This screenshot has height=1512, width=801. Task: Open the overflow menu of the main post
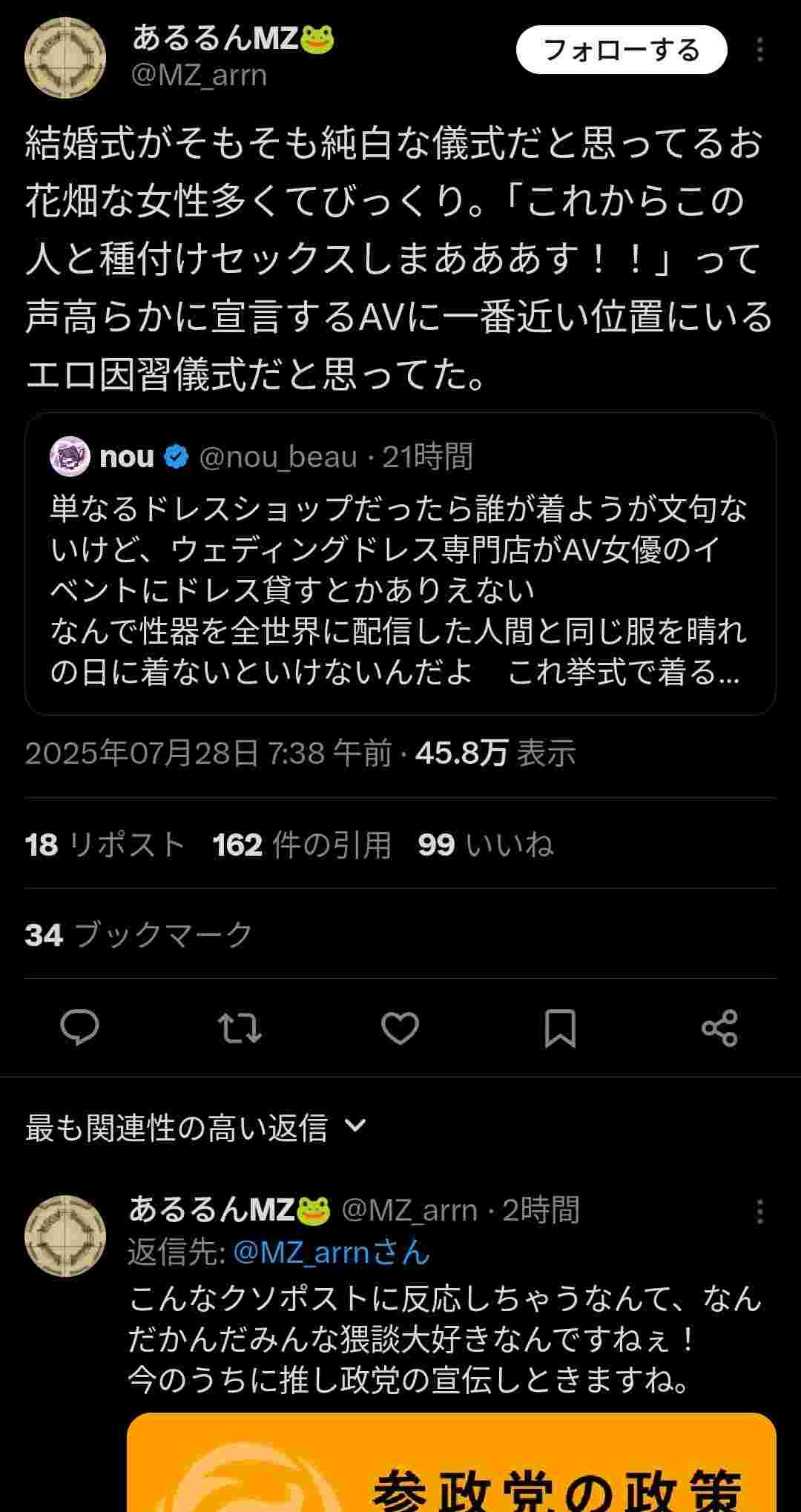pos(759,50)
